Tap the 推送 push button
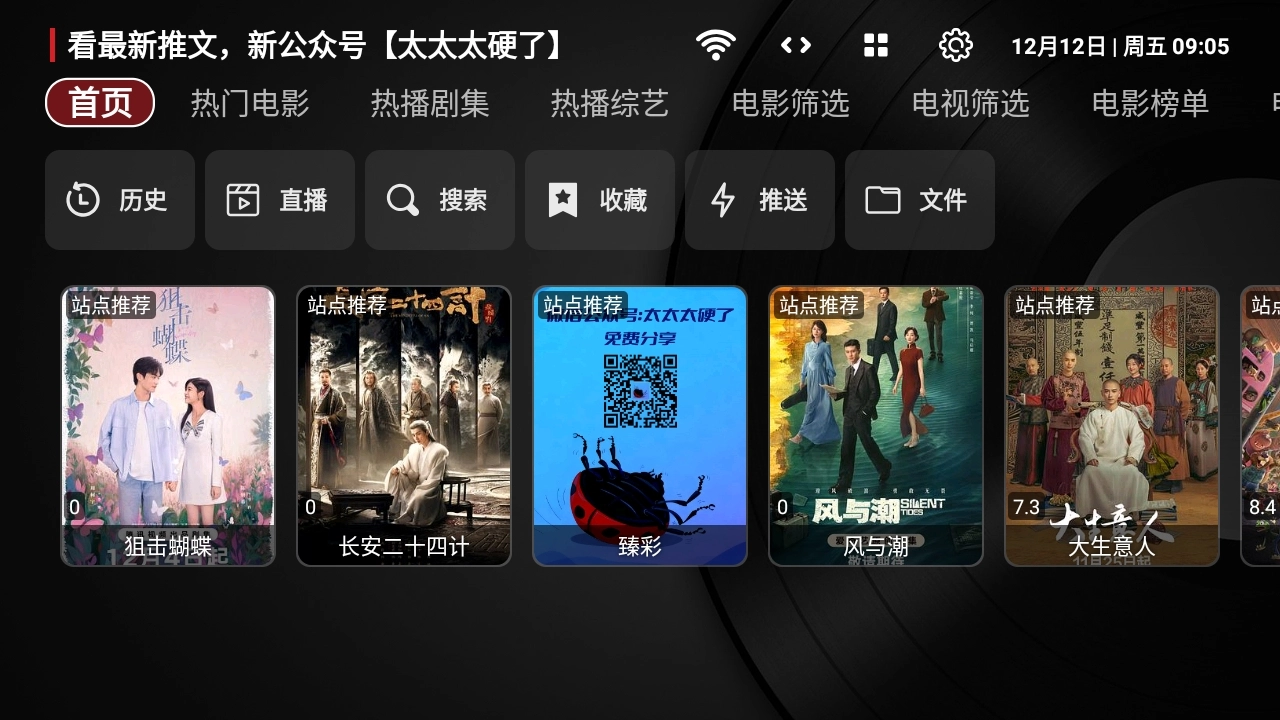 [760, 200]
